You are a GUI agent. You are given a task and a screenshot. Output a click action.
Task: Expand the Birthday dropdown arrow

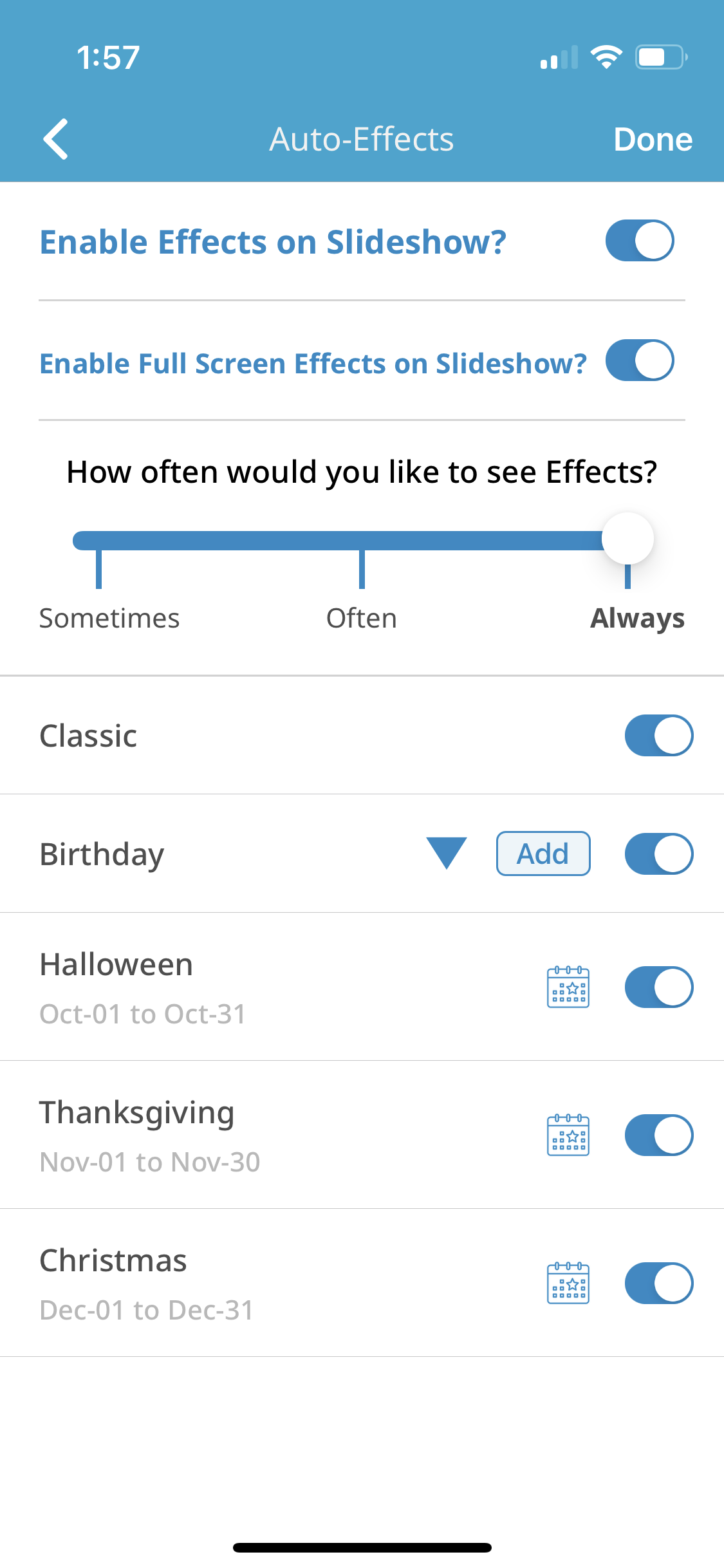tap(446, 854)
